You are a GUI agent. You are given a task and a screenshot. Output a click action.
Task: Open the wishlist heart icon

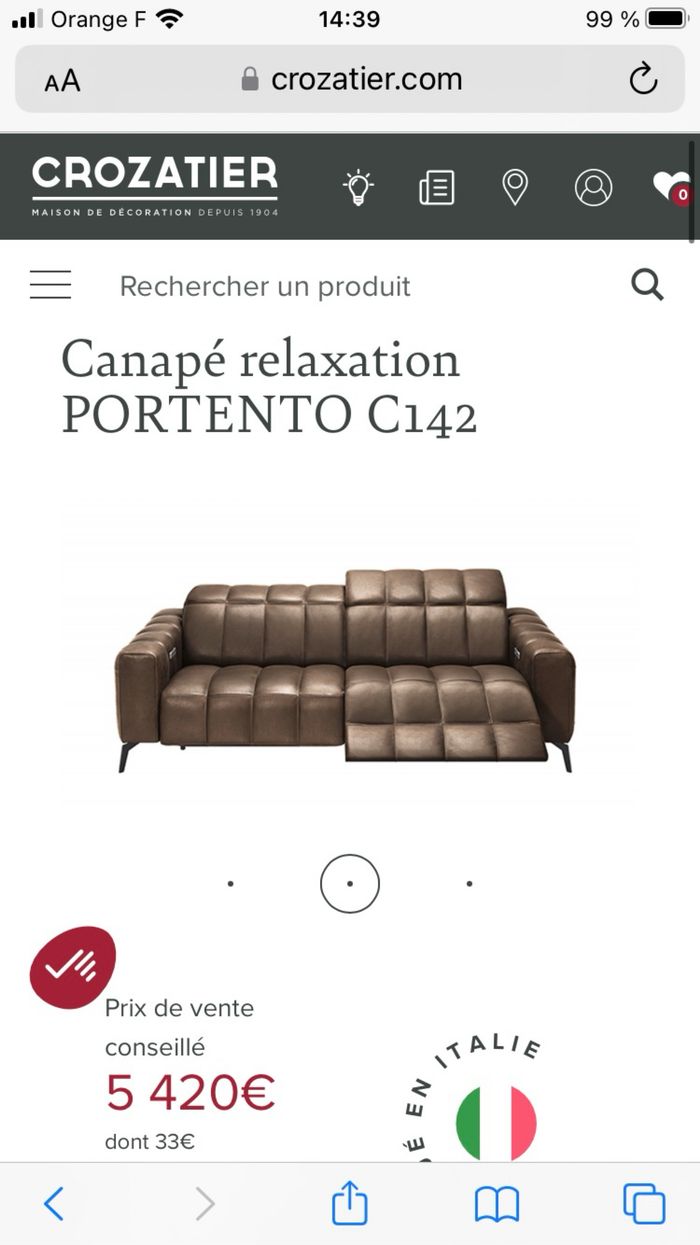669,186
